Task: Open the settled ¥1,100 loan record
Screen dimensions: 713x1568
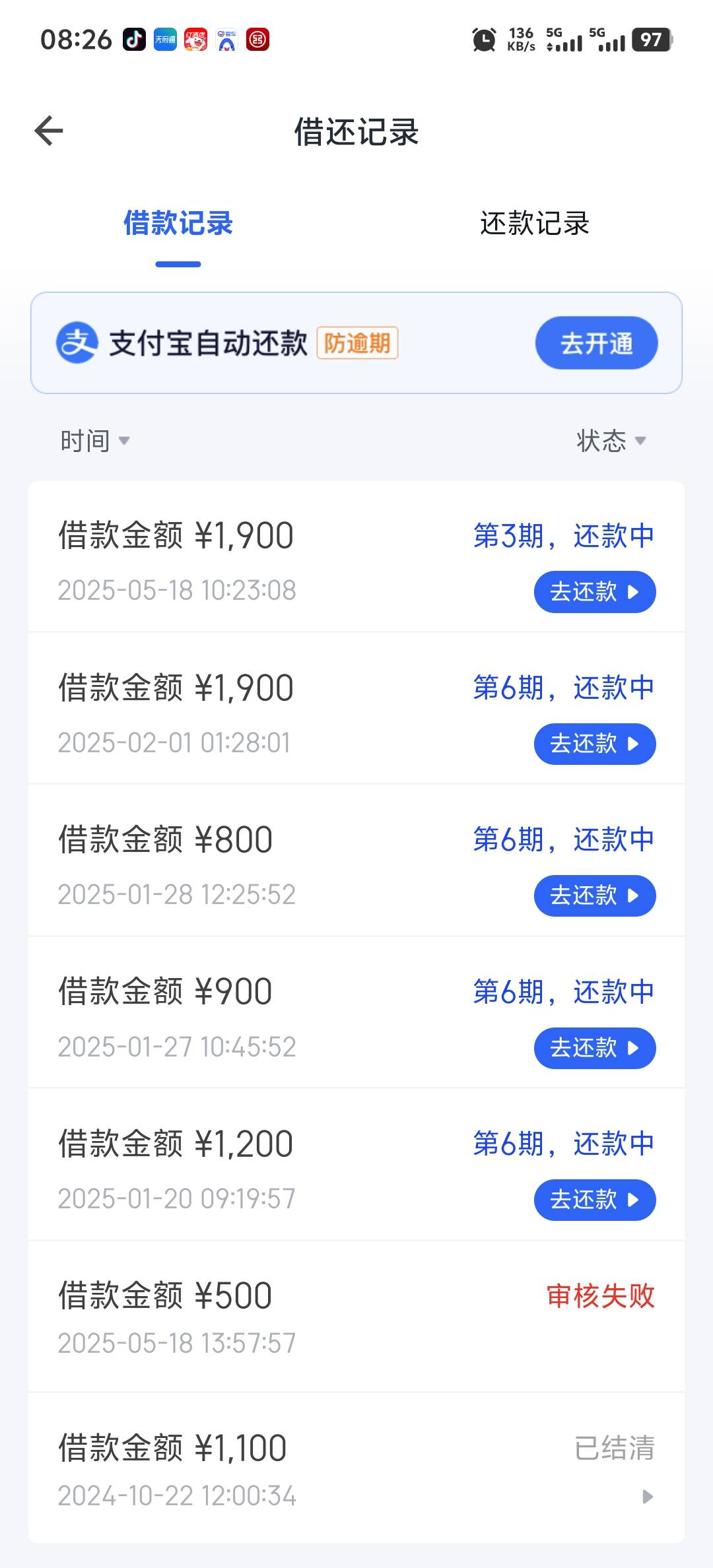Action: 356,1468
